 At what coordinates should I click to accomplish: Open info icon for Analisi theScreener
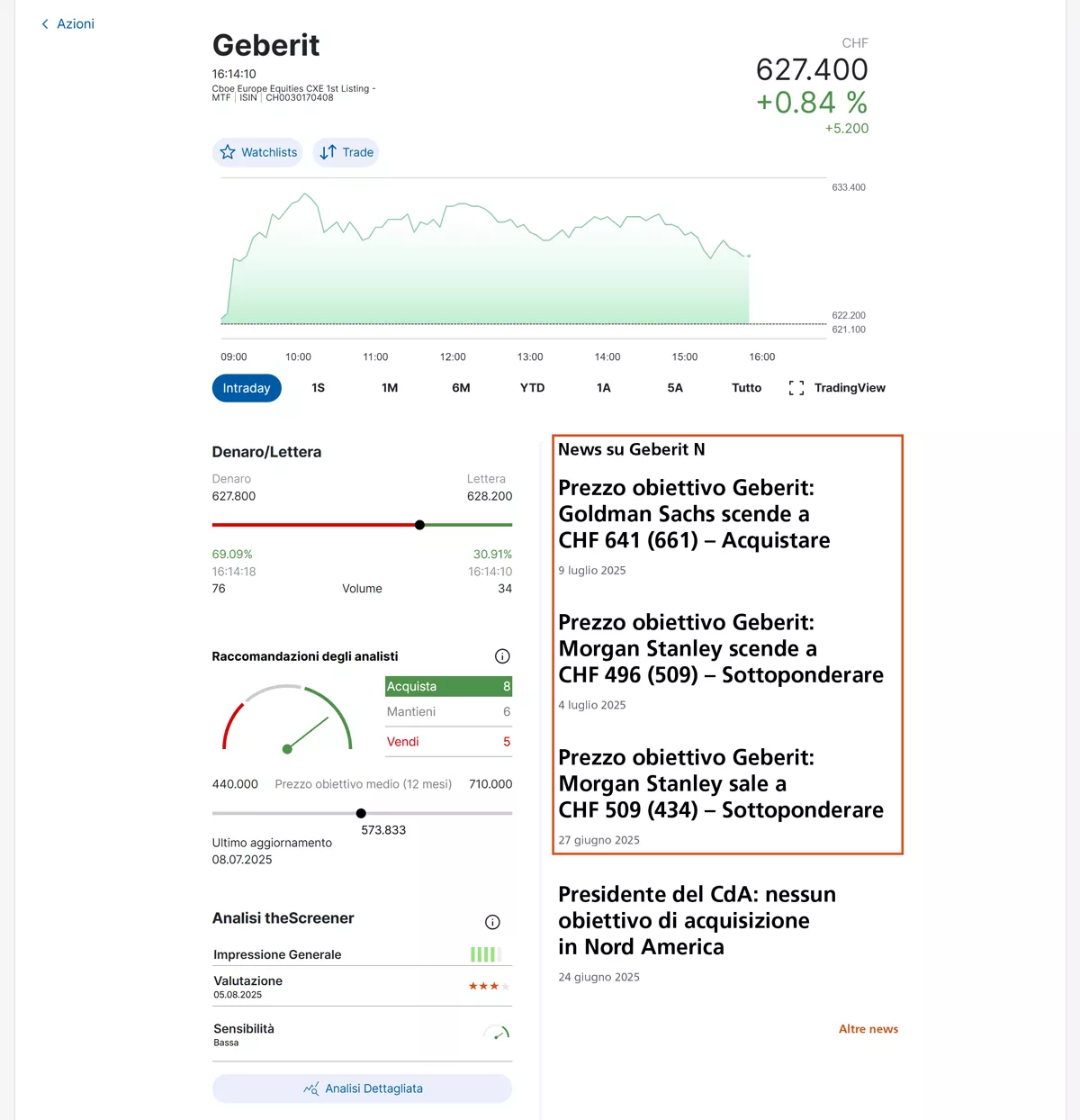(492, 922)
